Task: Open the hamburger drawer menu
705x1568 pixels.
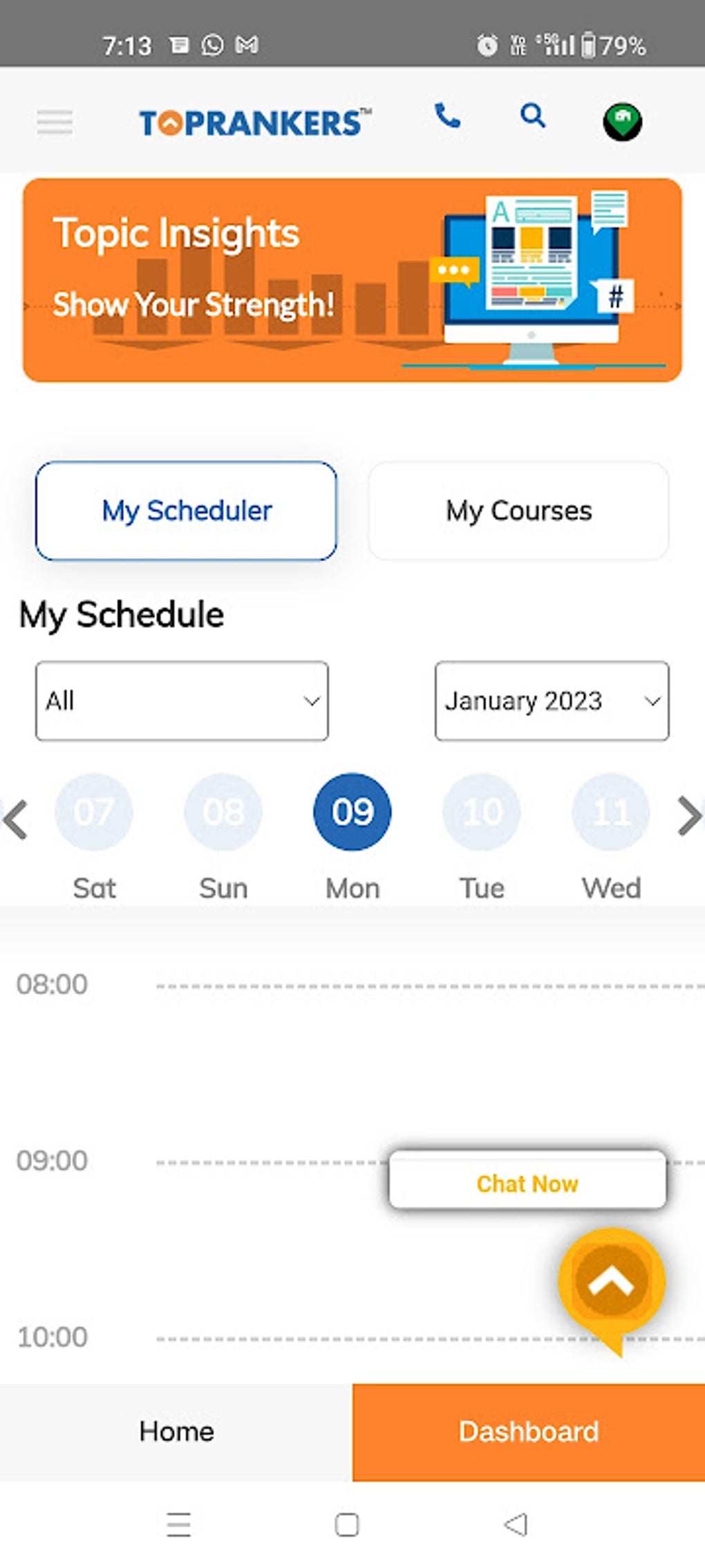Action: 55,122
